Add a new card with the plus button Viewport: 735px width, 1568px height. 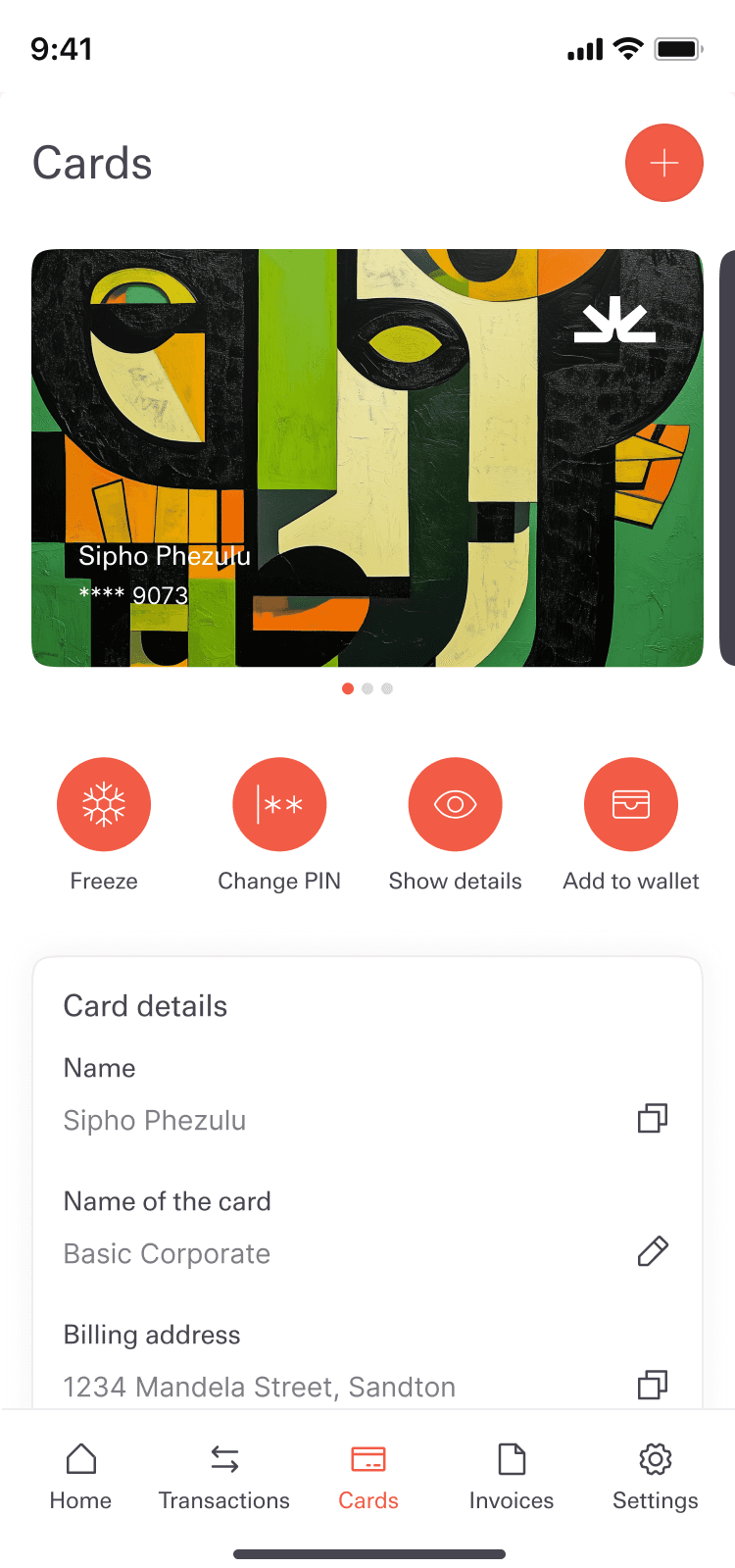coord(663,163)
